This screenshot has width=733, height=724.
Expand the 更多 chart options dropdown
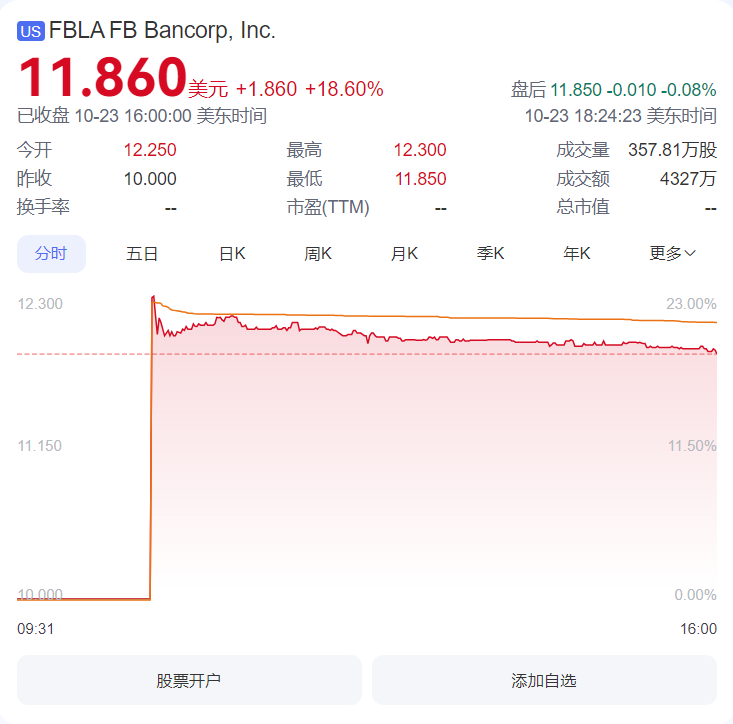tap(672, 254)
